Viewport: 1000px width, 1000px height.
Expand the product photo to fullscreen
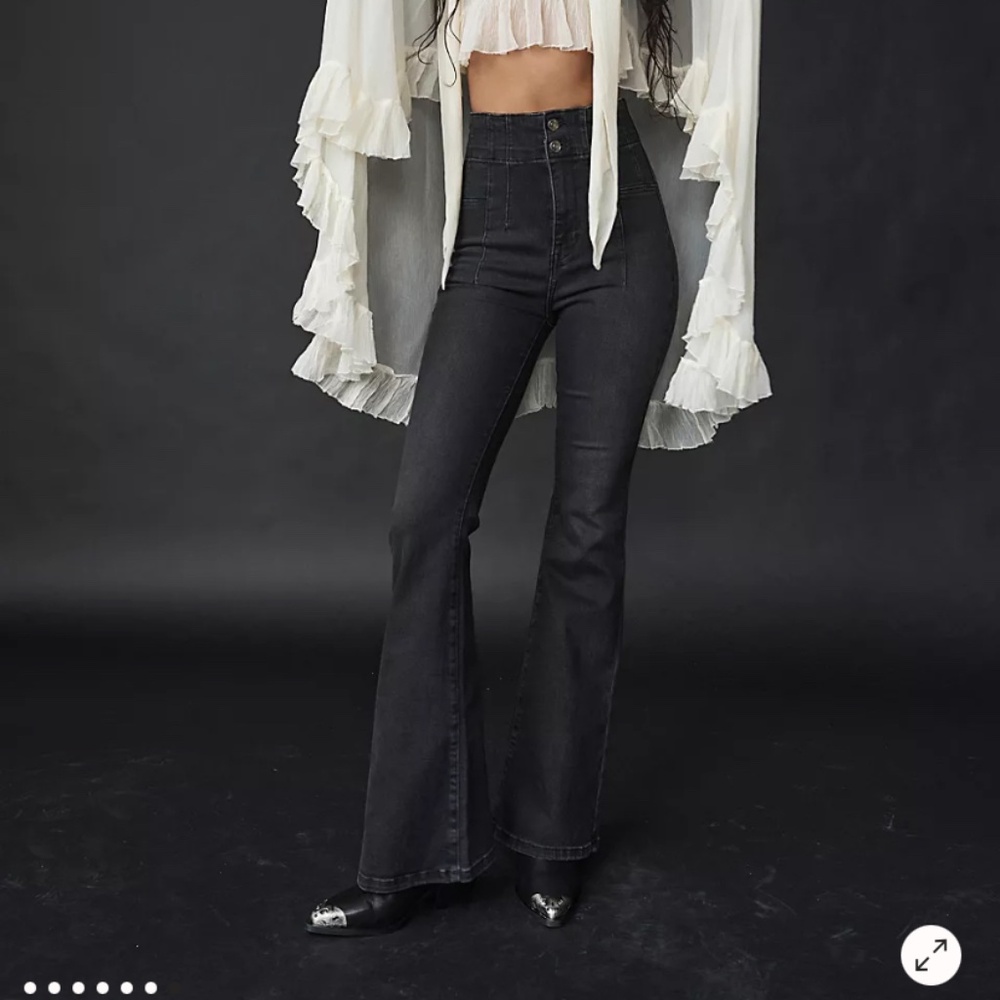click(930, 955)
